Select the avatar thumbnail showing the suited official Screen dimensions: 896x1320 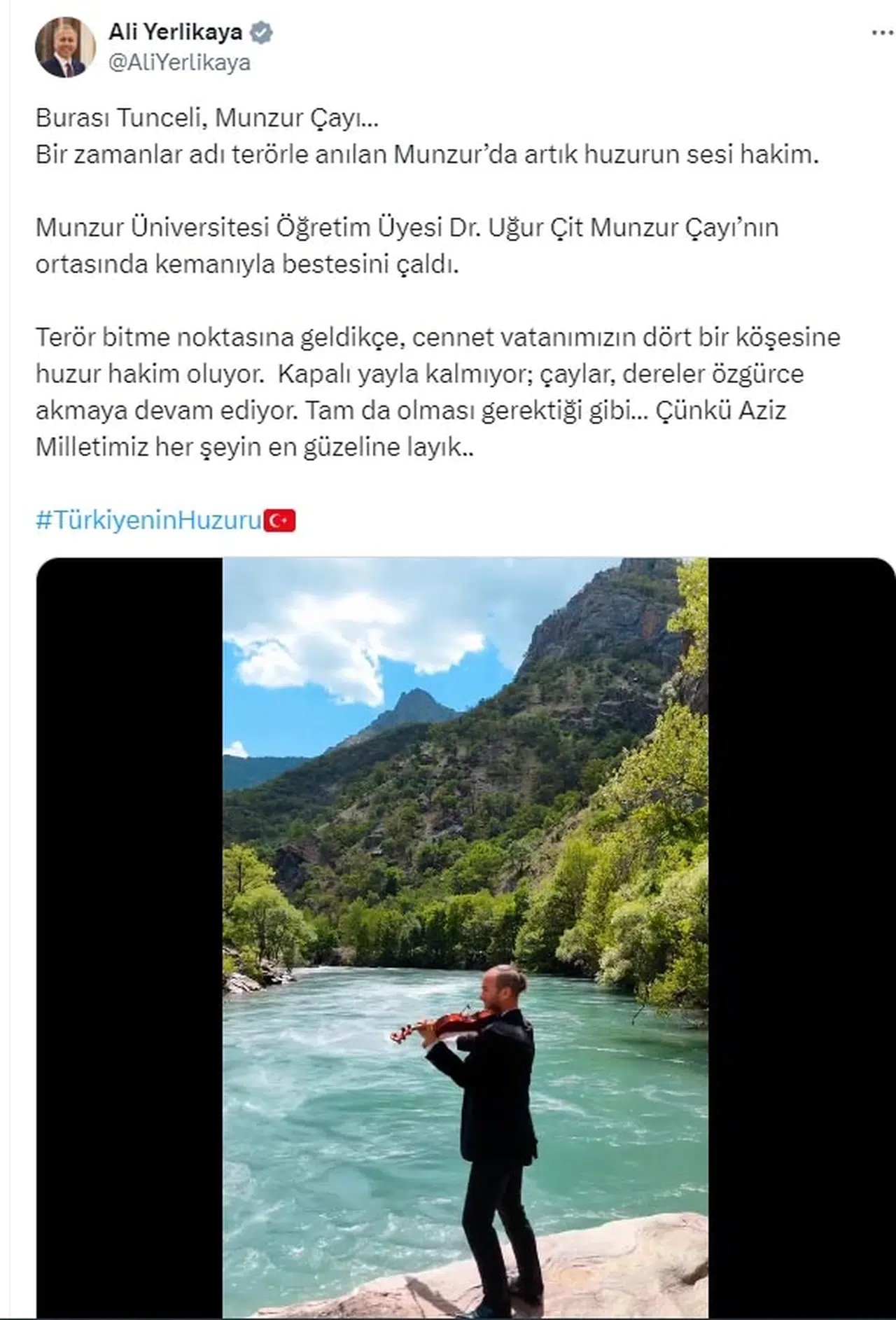pyautogui.click(x=64, y=45)
